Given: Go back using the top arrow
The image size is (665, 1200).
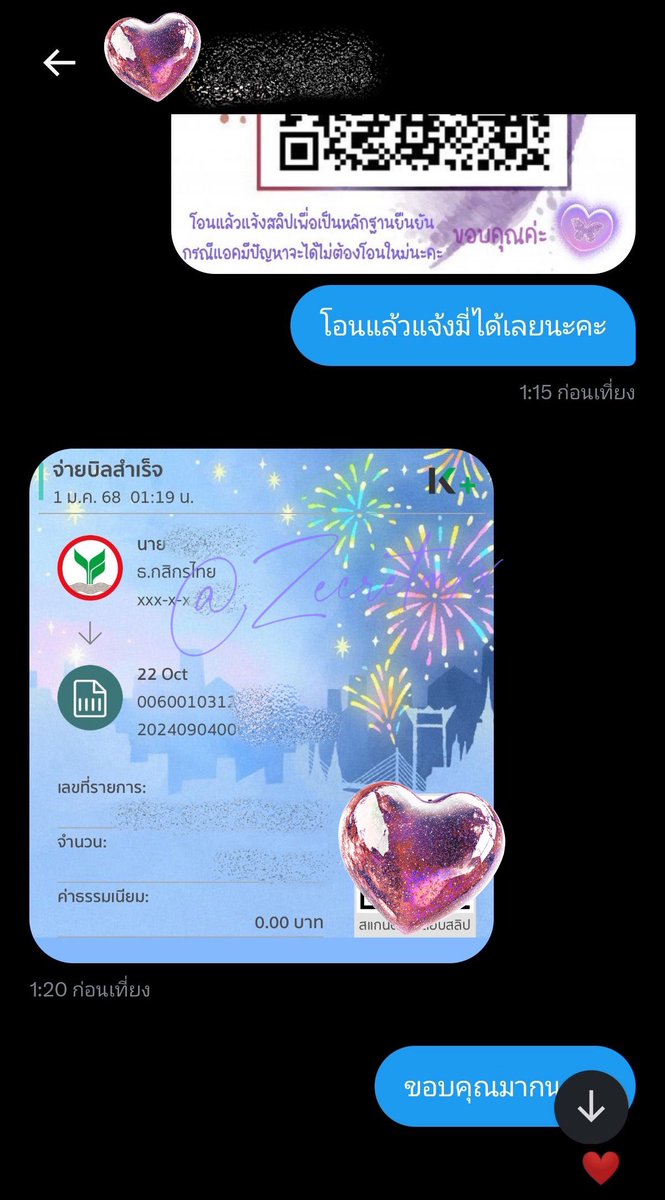Looking at the screenshot, I should pos(59,63).
